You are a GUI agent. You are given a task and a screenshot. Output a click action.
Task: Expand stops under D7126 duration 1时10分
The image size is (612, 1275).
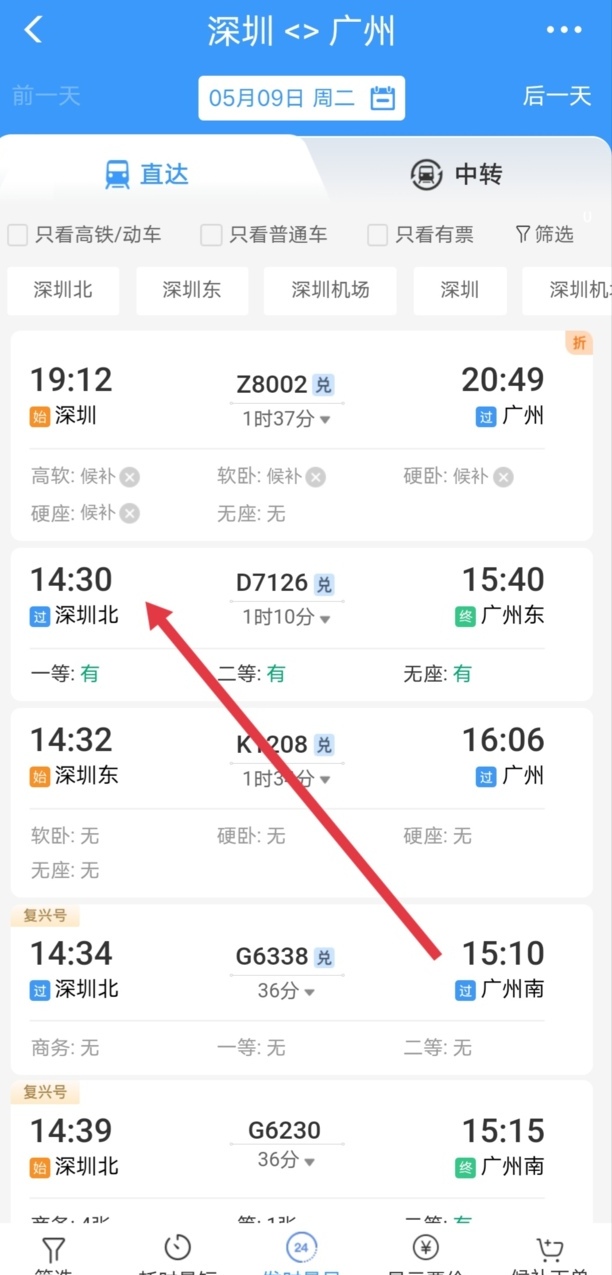286,618
